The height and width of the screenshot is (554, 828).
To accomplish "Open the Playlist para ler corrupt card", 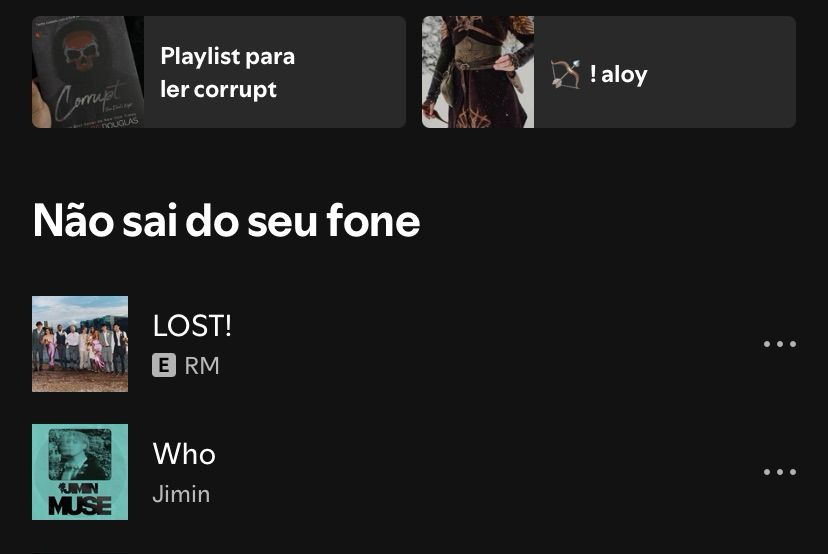I will tap(219, 72).
